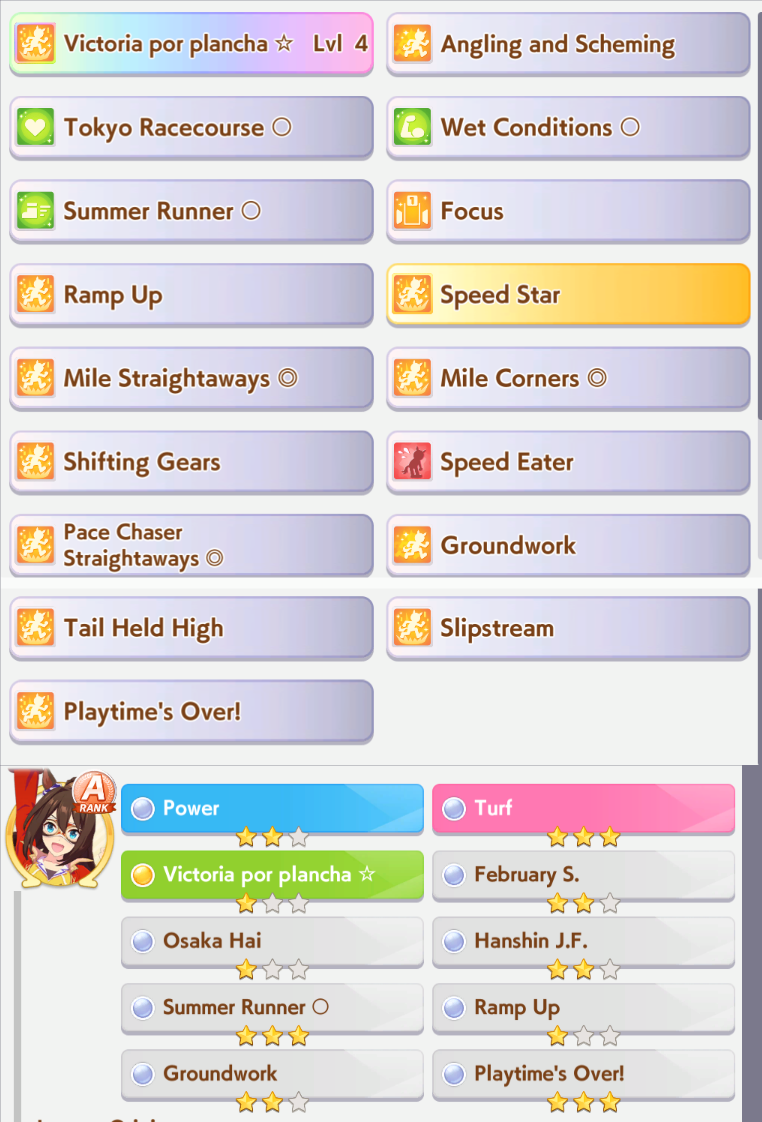
Task: Tap the Hanshin J.F. spark
Action: (583, 941)
